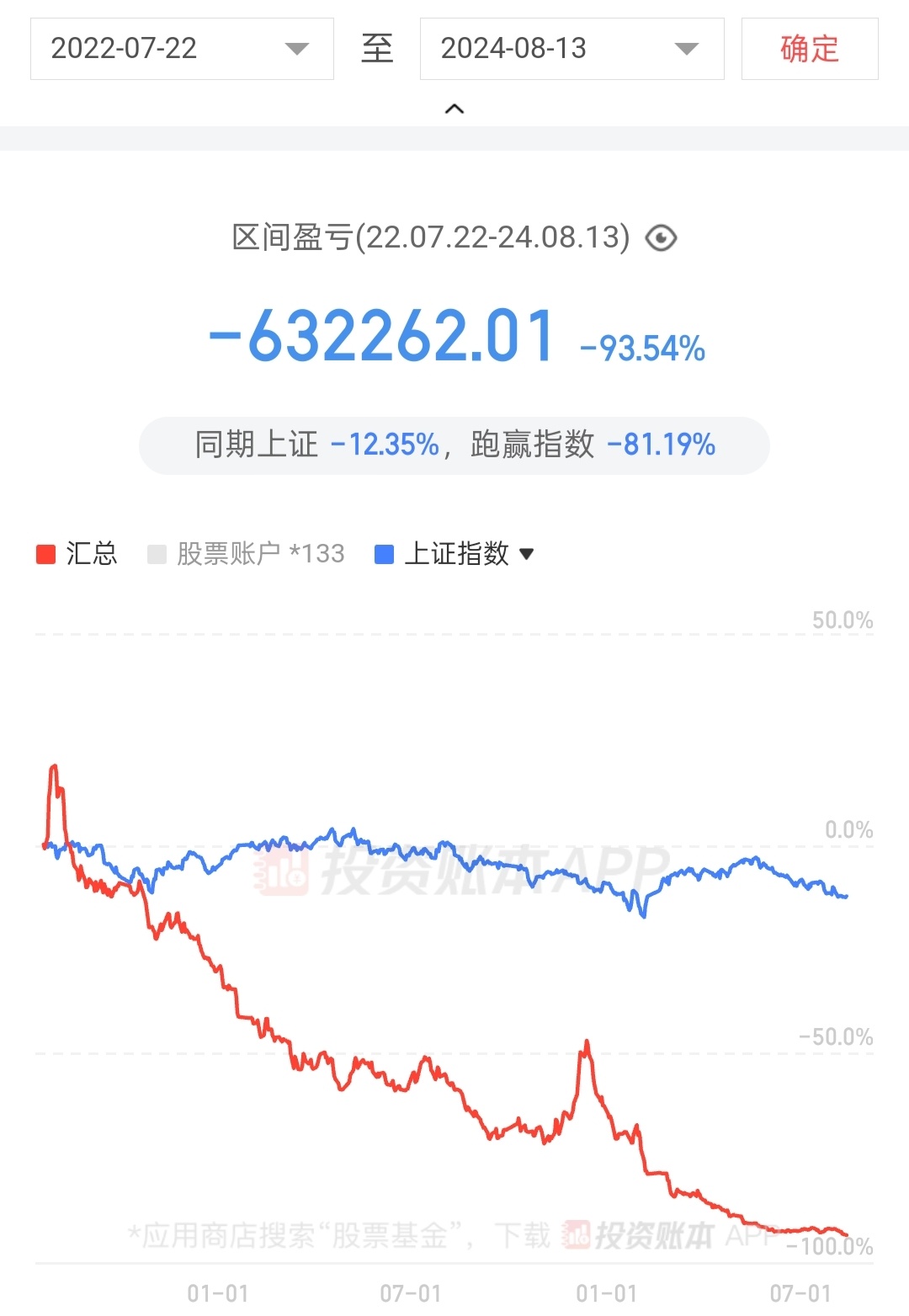Image resolution: width=909 pixels, height=1316 pixels.
Task: Open the end date dropdown 2024-08-13
Action: pyautogui.click(x=571, y=49)
